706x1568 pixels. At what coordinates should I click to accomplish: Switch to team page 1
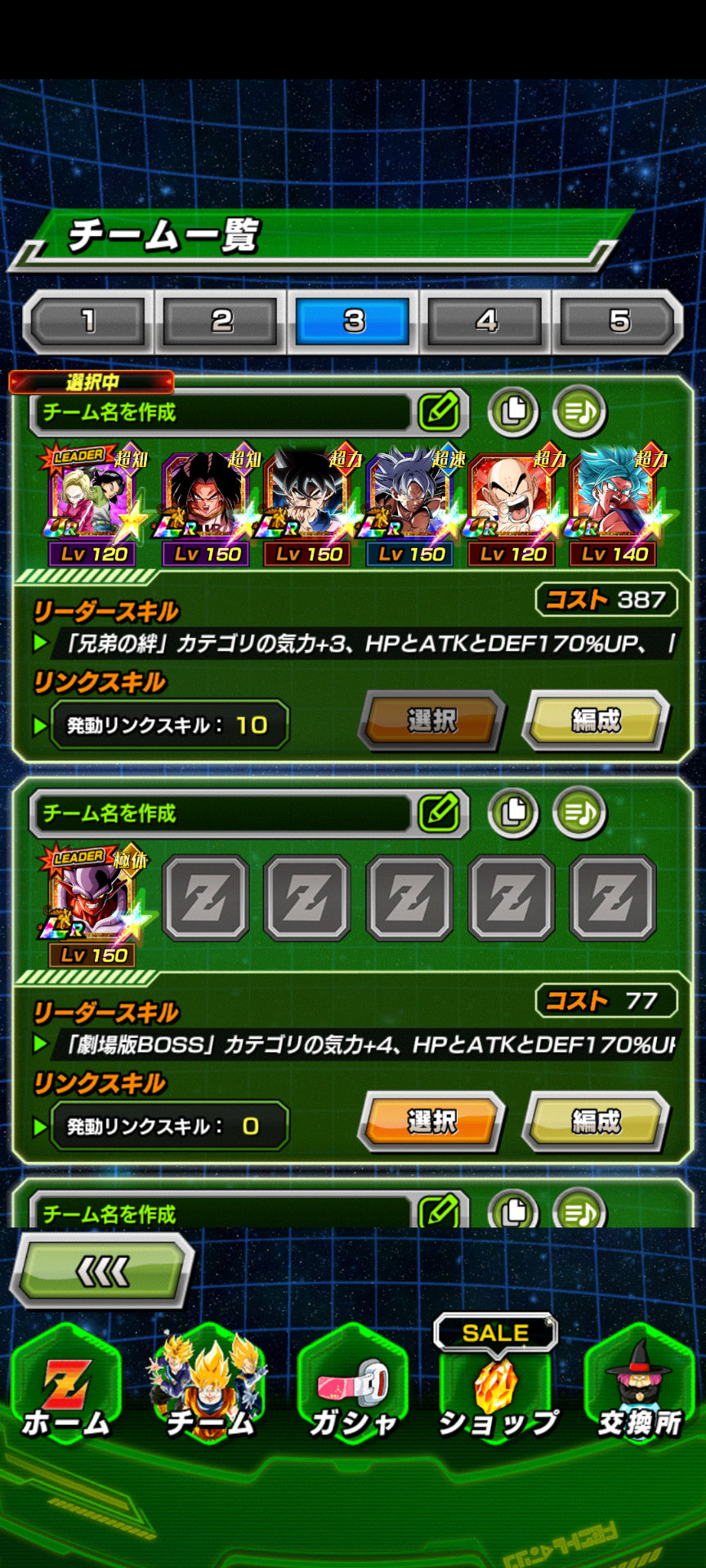tap(88, 321)
